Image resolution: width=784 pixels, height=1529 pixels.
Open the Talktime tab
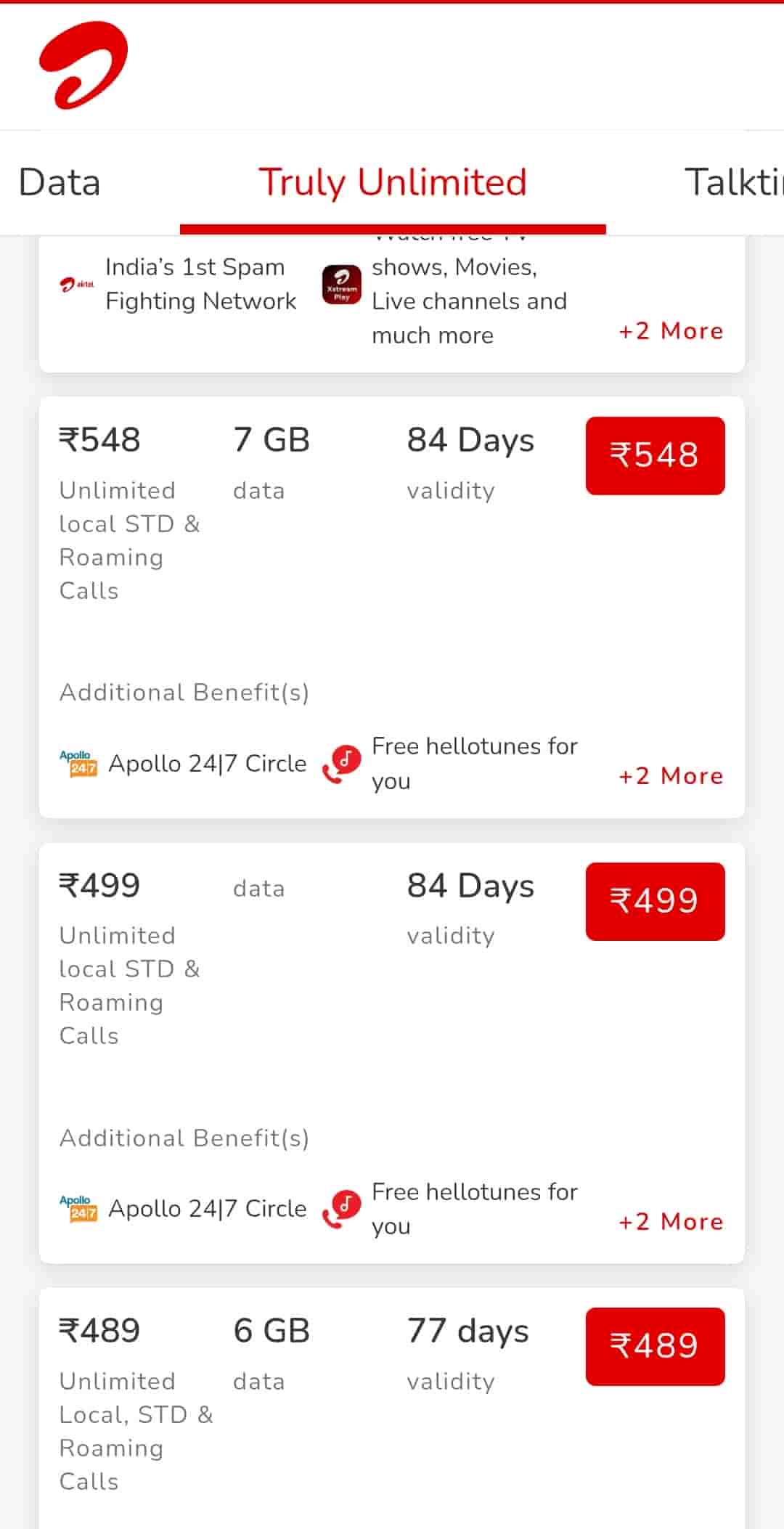[x=733, y=182]
